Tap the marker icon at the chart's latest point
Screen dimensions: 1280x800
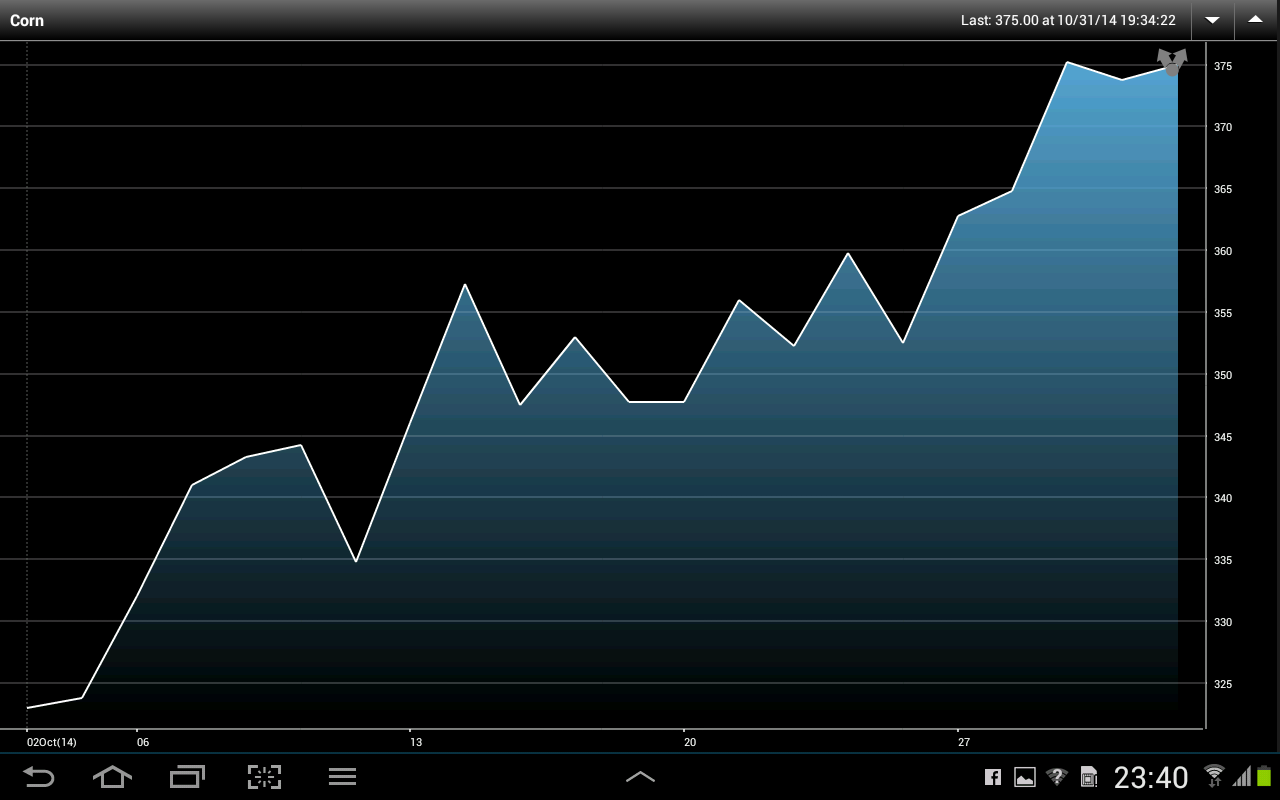[x=1172, y=62]
